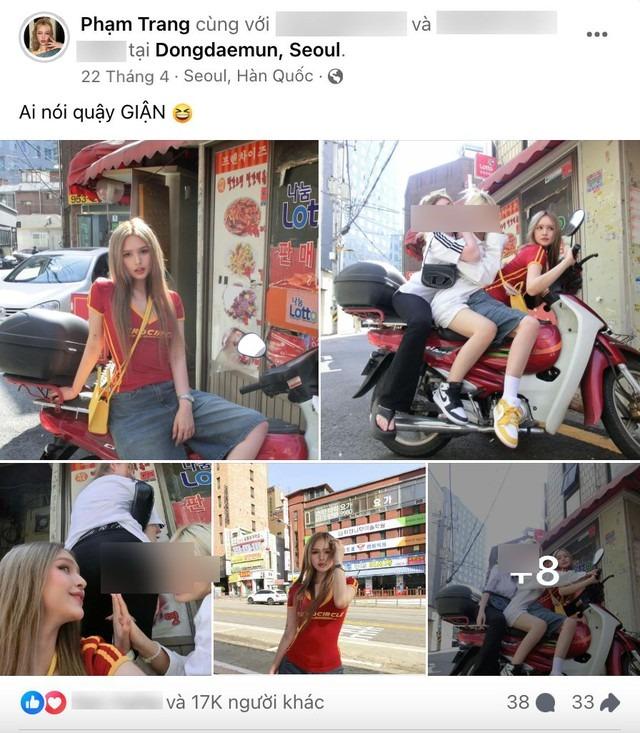The image size is (640, 733).
Task: View the +8 more photos tile
Action: pyautogui.click(x=534, y=568)
